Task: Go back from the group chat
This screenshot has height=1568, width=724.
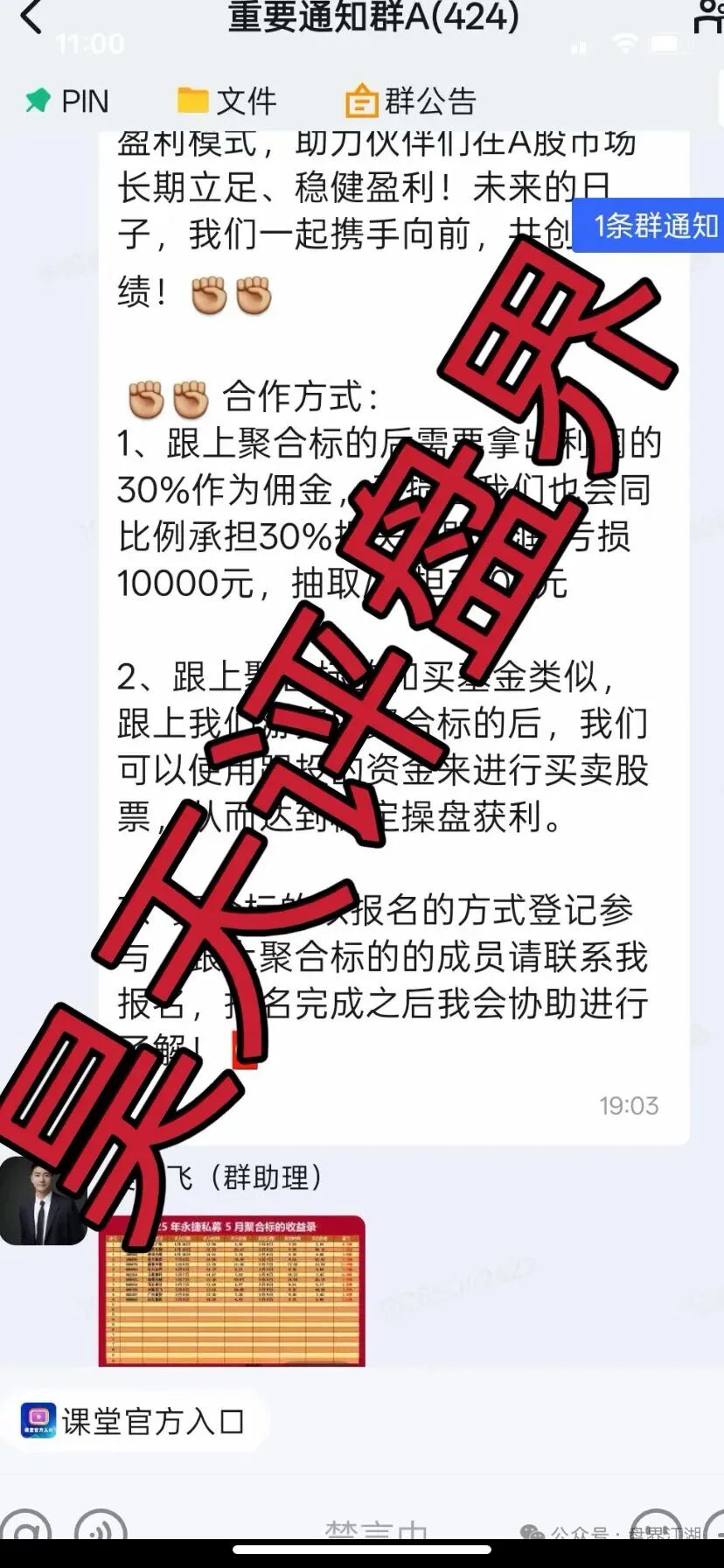Action: pos(31,17)
